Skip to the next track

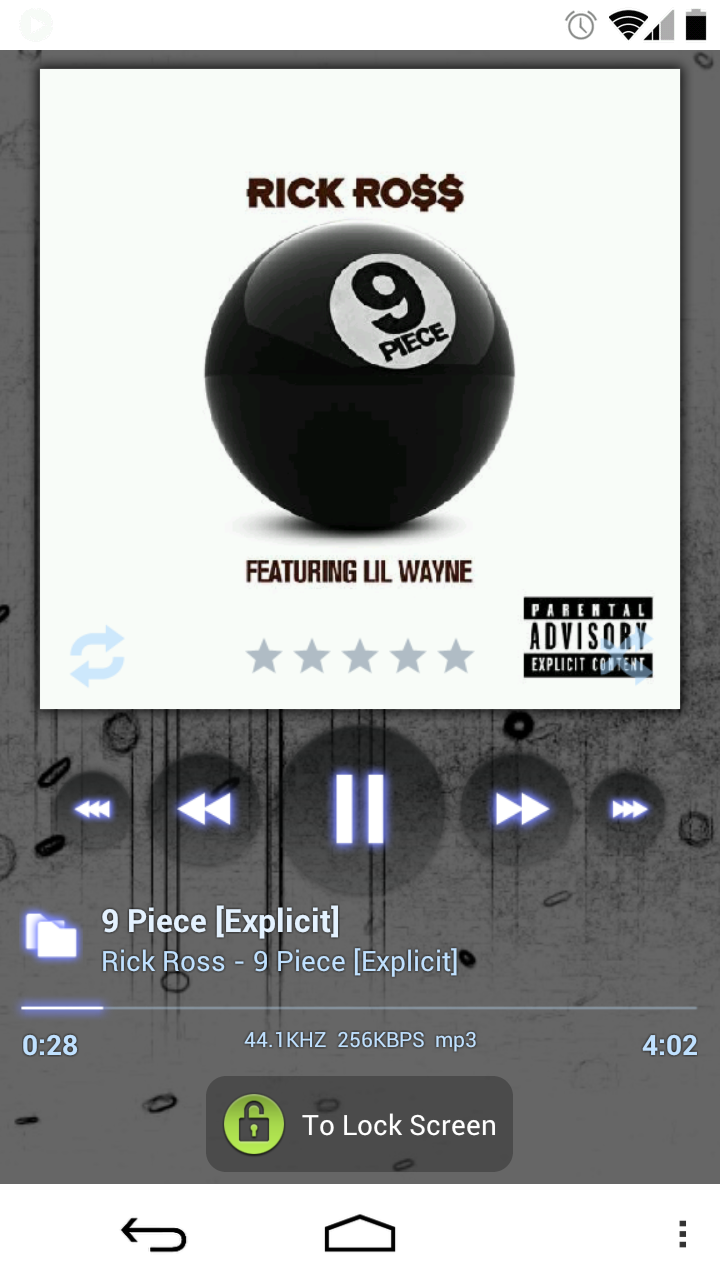point(521,808)
